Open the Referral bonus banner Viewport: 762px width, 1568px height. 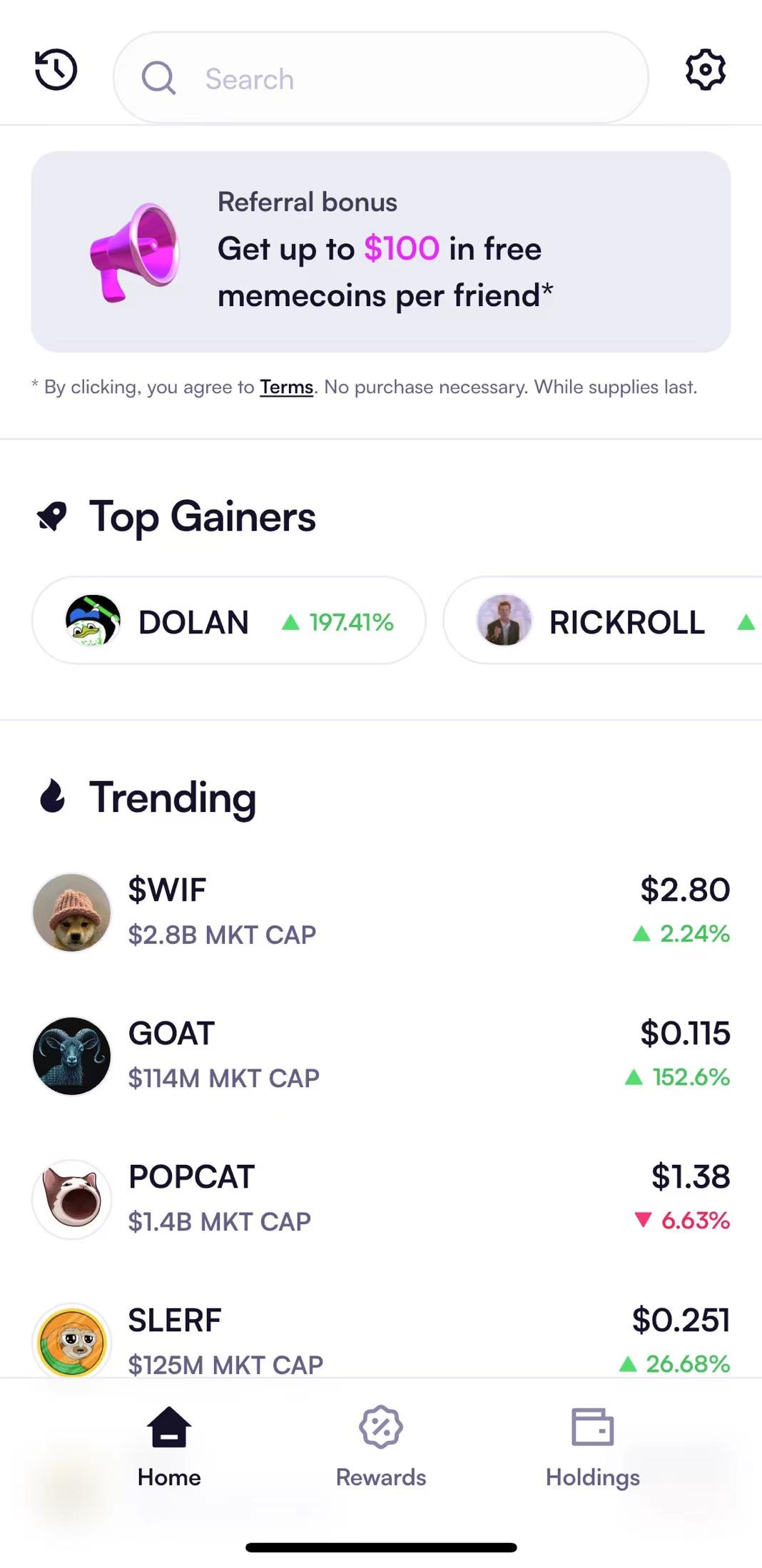pyautogui.click(x=380, y=251)
